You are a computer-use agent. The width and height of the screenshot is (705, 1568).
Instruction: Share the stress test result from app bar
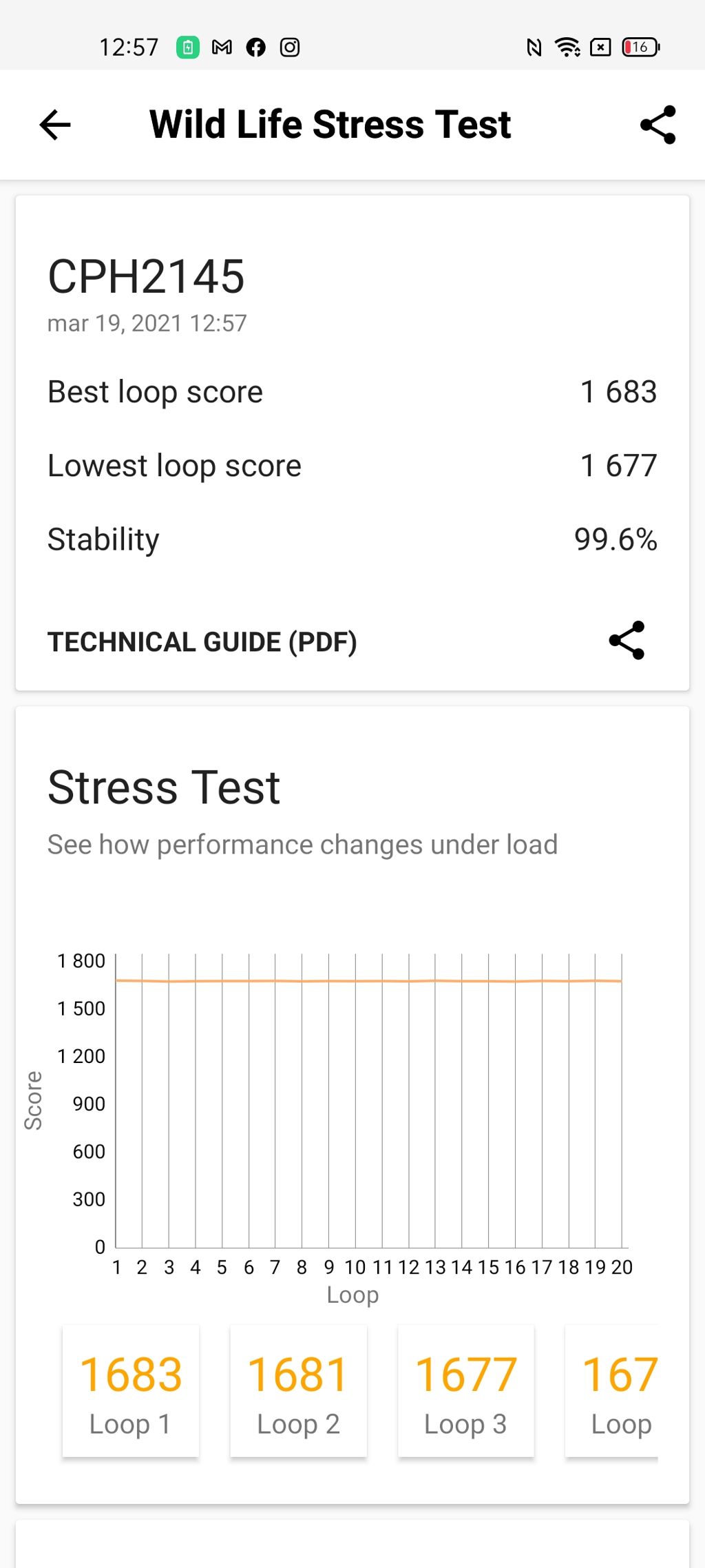coord(657,125)
